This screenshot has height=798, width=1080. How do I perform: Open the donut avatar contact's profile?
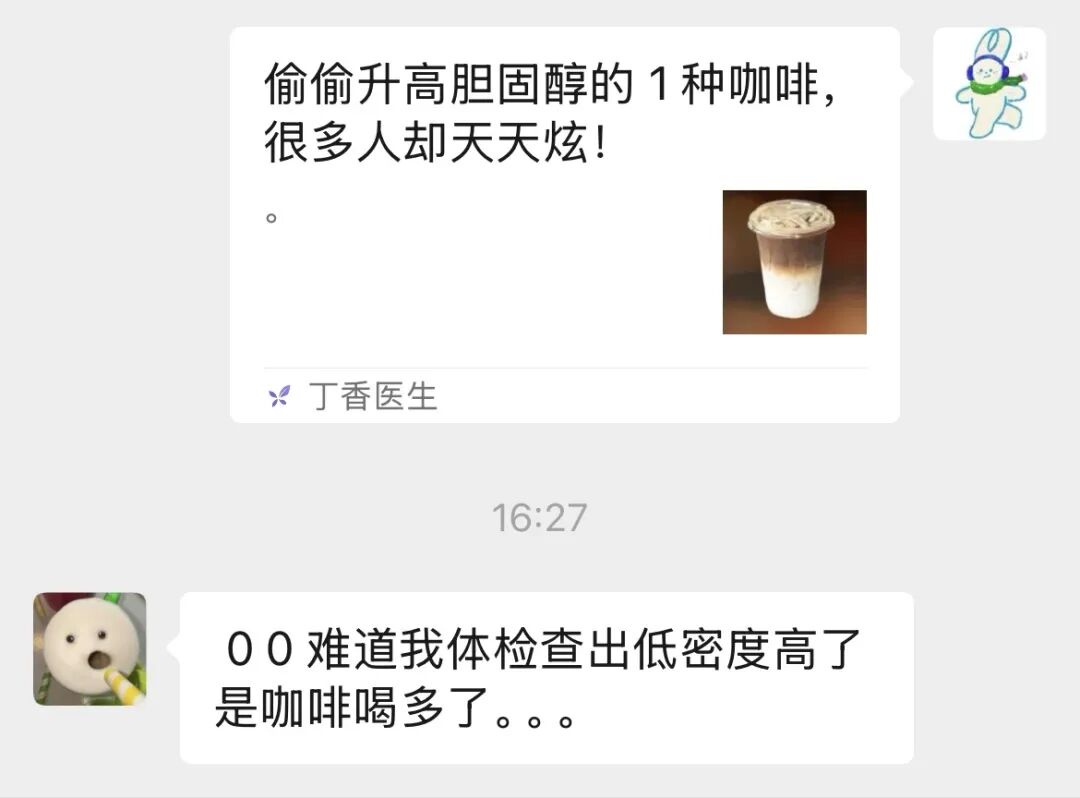pos(90,649)
